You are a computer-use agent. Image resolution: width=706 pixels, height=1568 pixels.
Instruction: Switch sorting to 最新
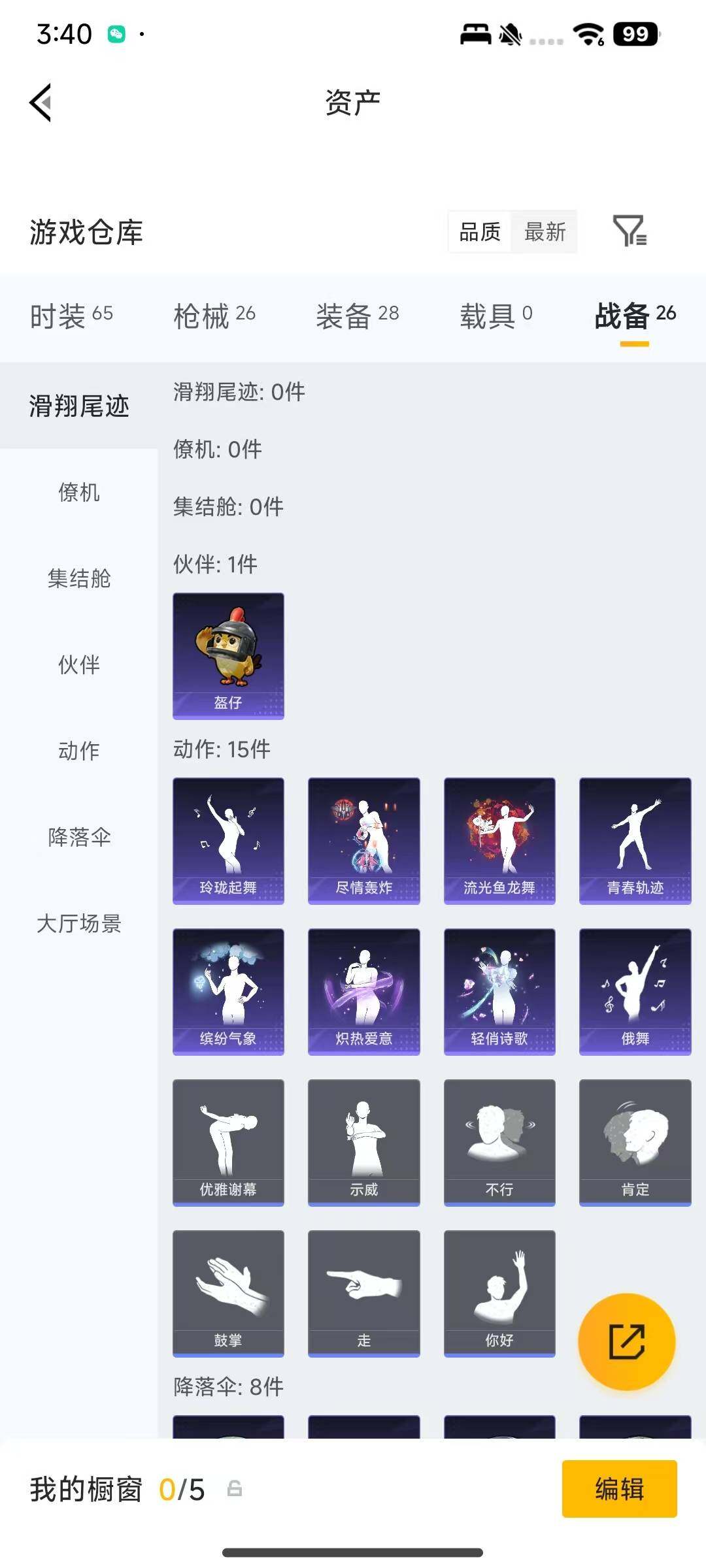546,233
